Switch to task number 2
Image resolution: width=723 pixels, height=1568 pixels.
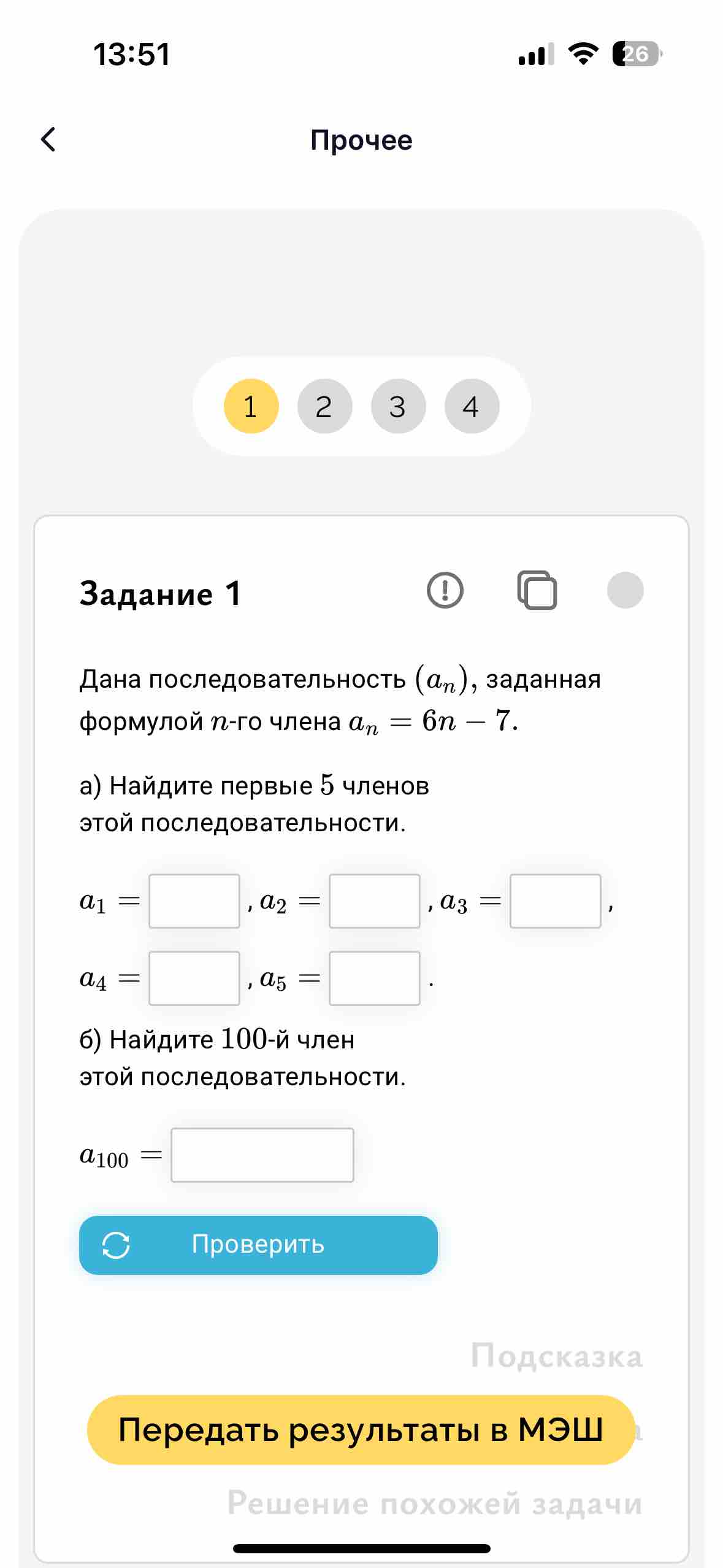324,406
